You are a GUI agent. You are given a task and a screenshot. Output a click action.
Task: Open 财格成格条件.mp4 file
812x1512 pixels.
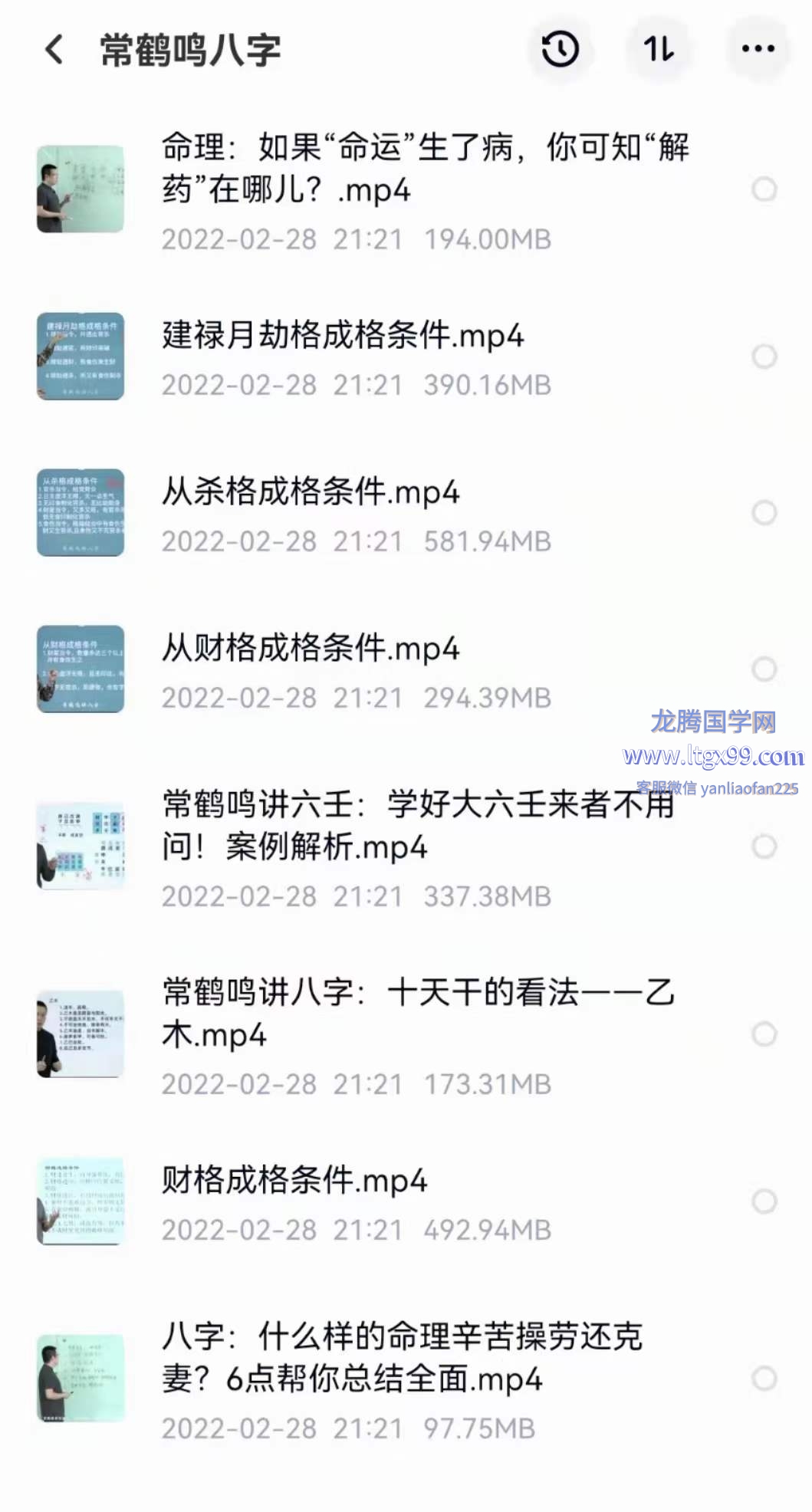[x=294, y=1182]
